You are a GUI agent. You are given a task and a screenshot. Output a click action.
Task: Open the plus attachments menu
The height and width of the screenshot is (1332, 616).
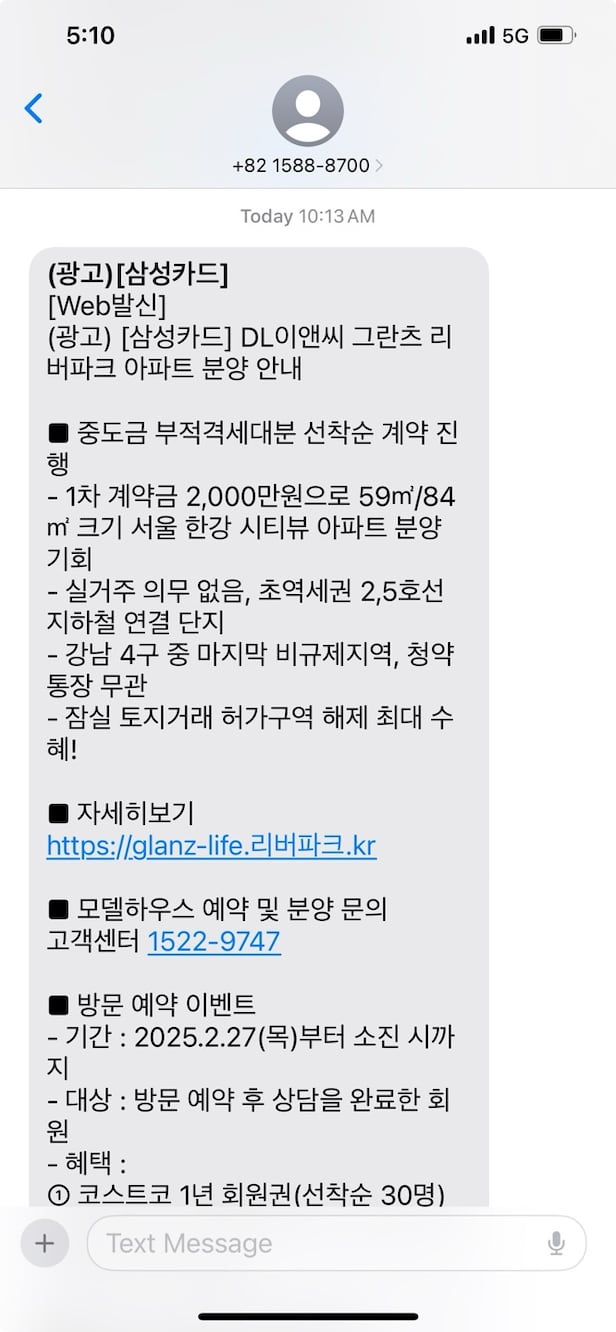44,1243
